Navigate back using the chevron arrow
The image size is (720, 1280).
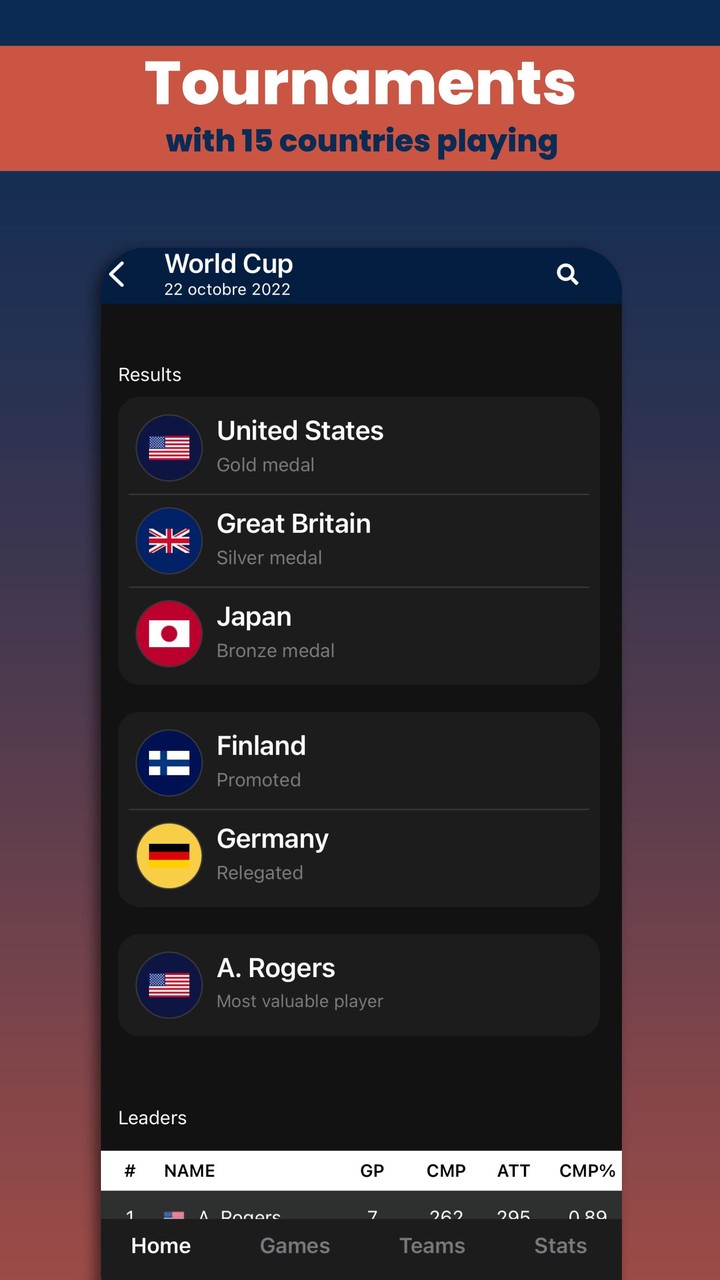pos(117,273)
